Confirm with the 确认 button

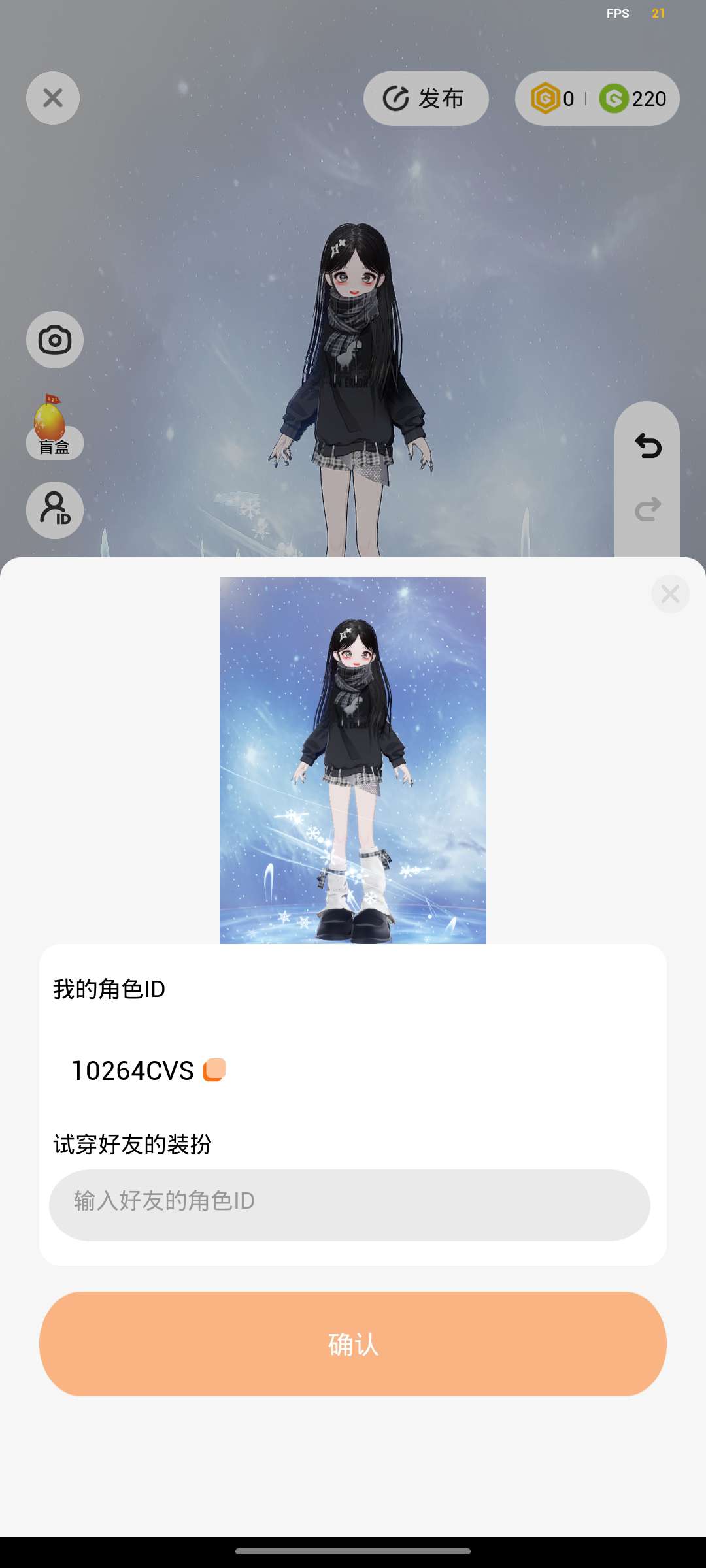[353, 1344]
